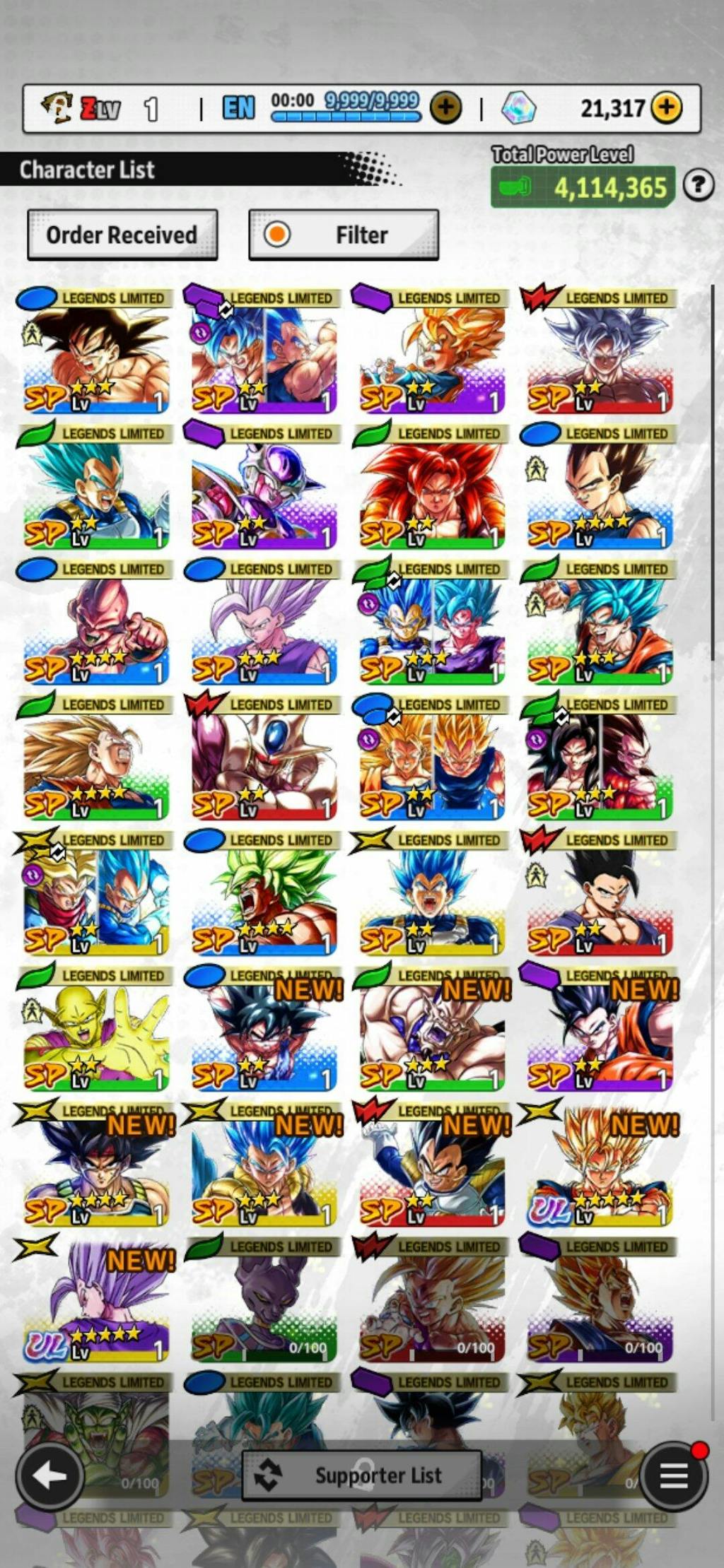The height and width of the screenshot is (1568, 724).
Task: Open the hamburger menu button
Action: point(674,1476)
